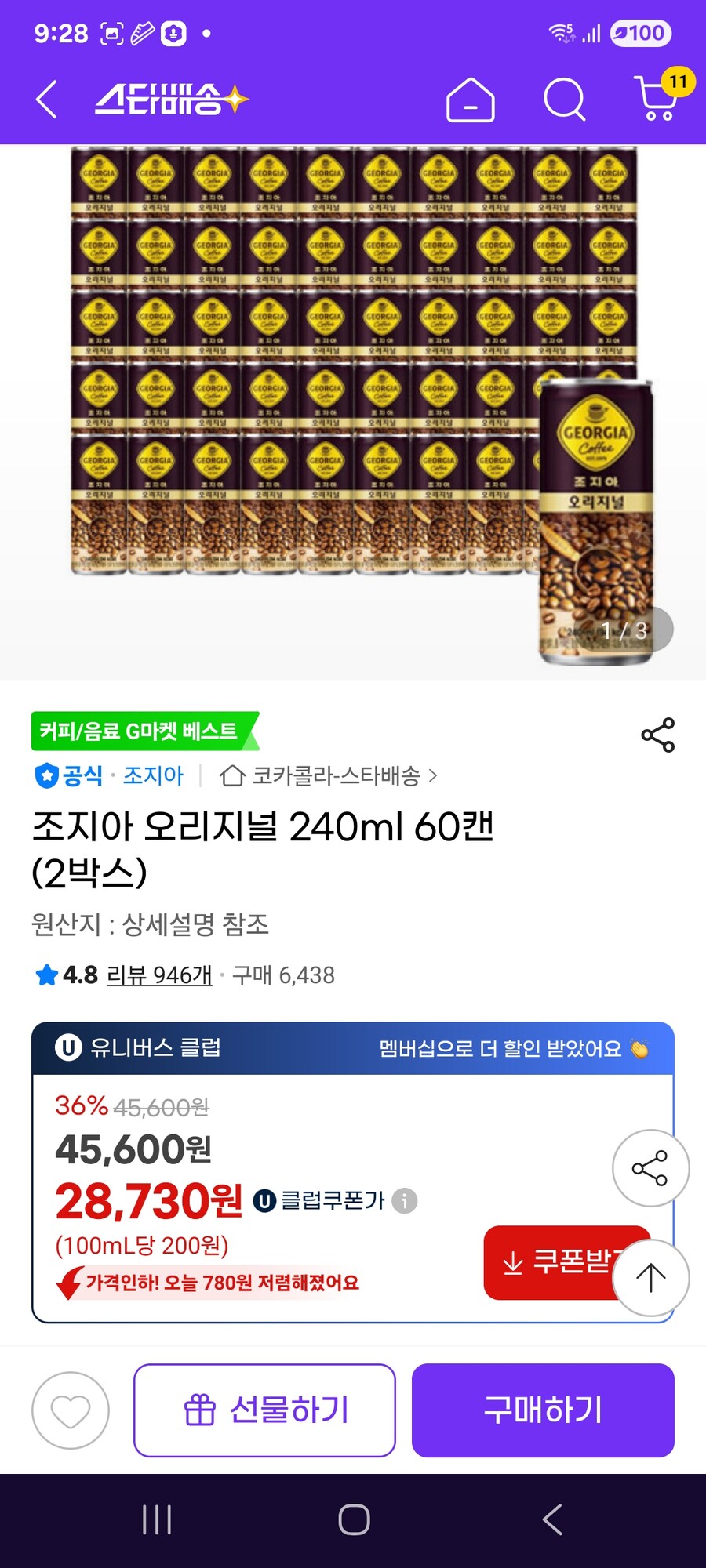Screen dimensions: 706x1568
Task: Tap the 조지아 brand link
Action: pos(154,775)
